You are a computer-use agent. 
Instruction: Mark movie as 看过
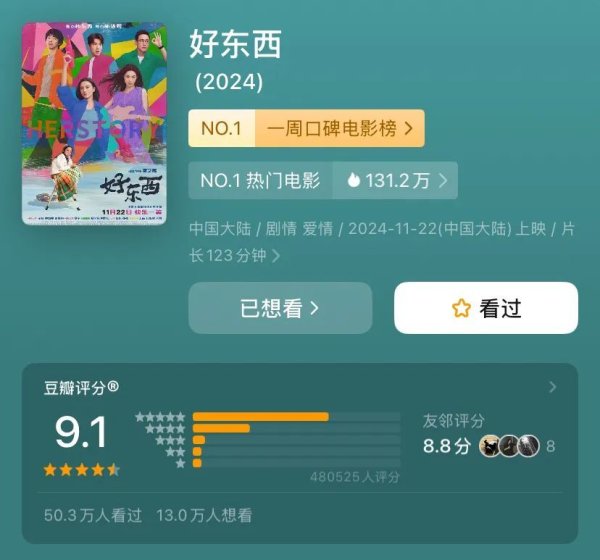[x=486, y=308]
